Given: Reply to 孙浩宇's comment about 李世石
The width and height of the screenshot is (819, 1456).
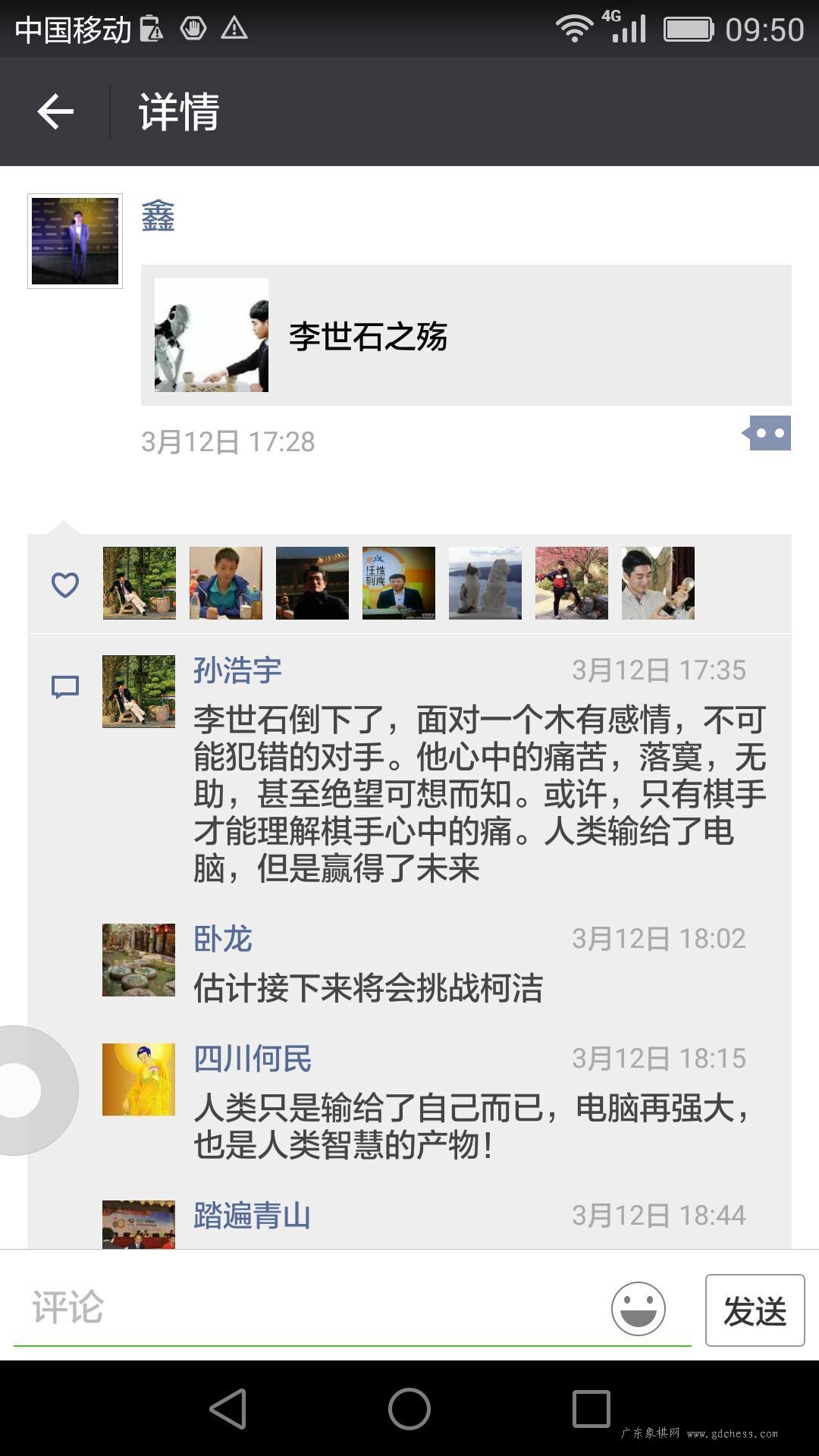Looking at the screenshot, I should [x=479, y=794].
